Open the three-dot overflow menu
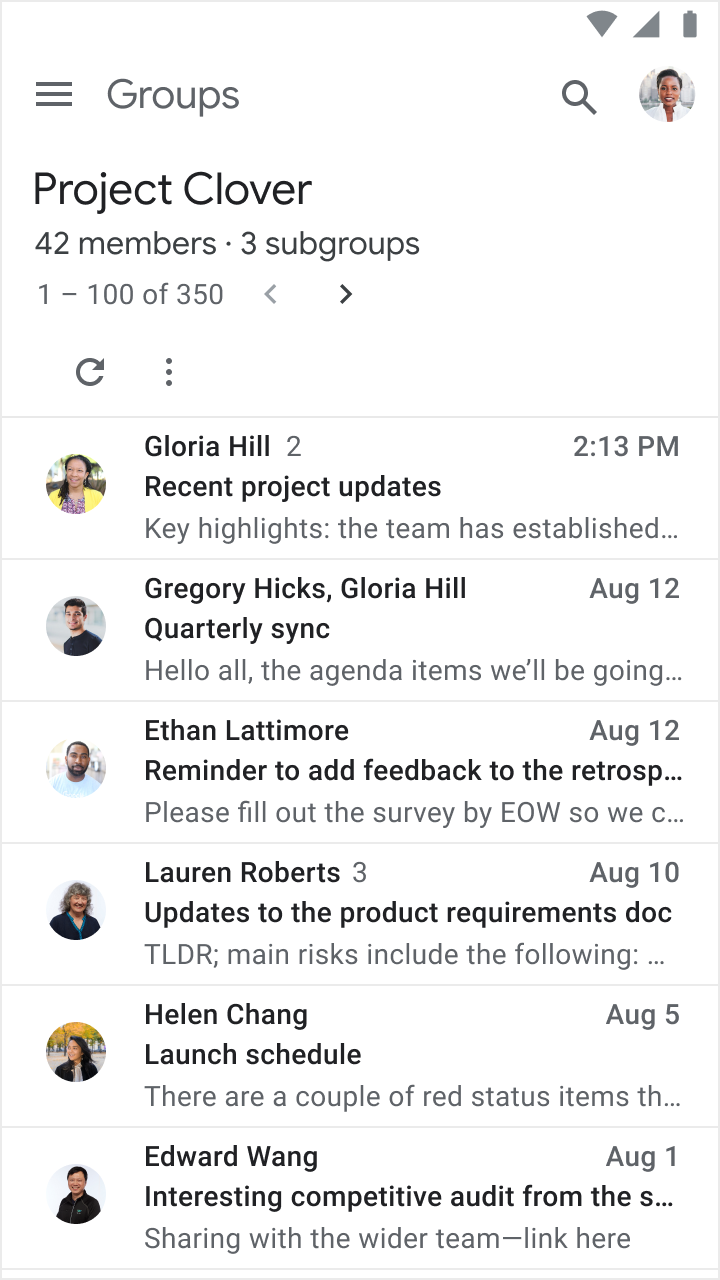The height and width of the screenshot is (1280, 720). [168, 372]
